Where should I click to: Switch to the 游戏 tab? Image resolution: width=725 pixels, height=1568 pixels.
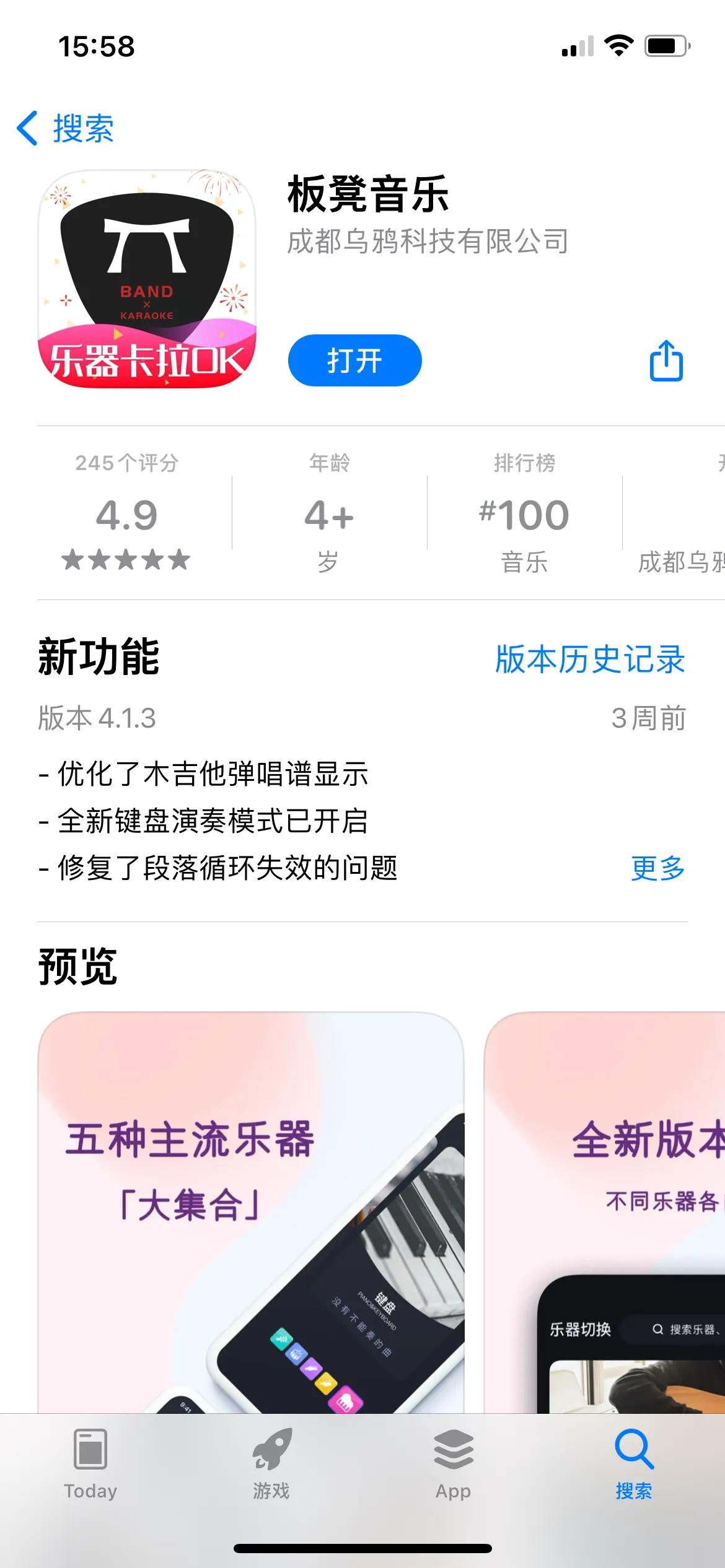[x=271, y=1464]
